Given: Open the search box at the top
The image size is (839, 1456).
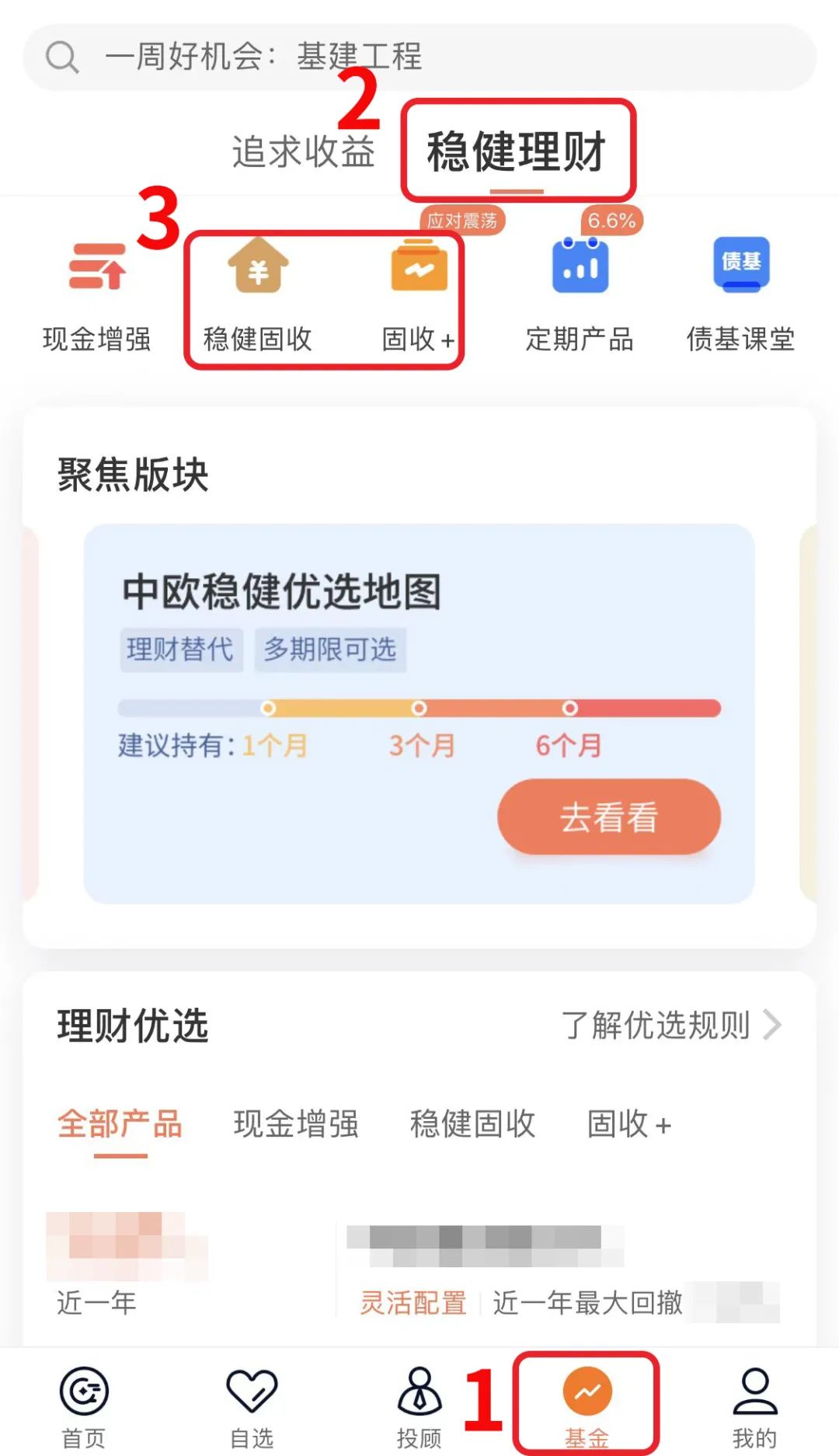Looking at the screenshot, I should [419, 57].
